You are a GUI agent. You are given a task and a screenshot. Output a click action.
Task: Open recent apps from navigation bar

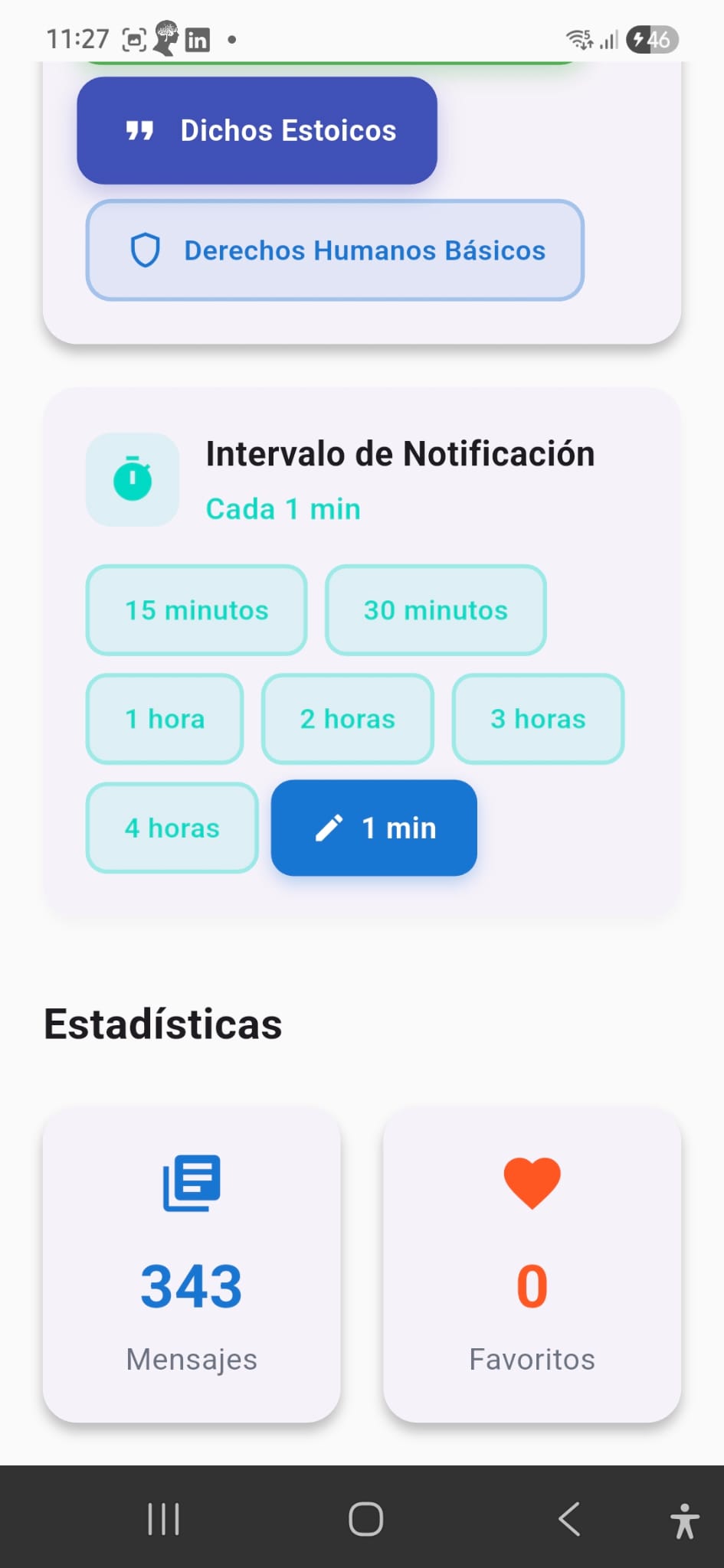163,1519
